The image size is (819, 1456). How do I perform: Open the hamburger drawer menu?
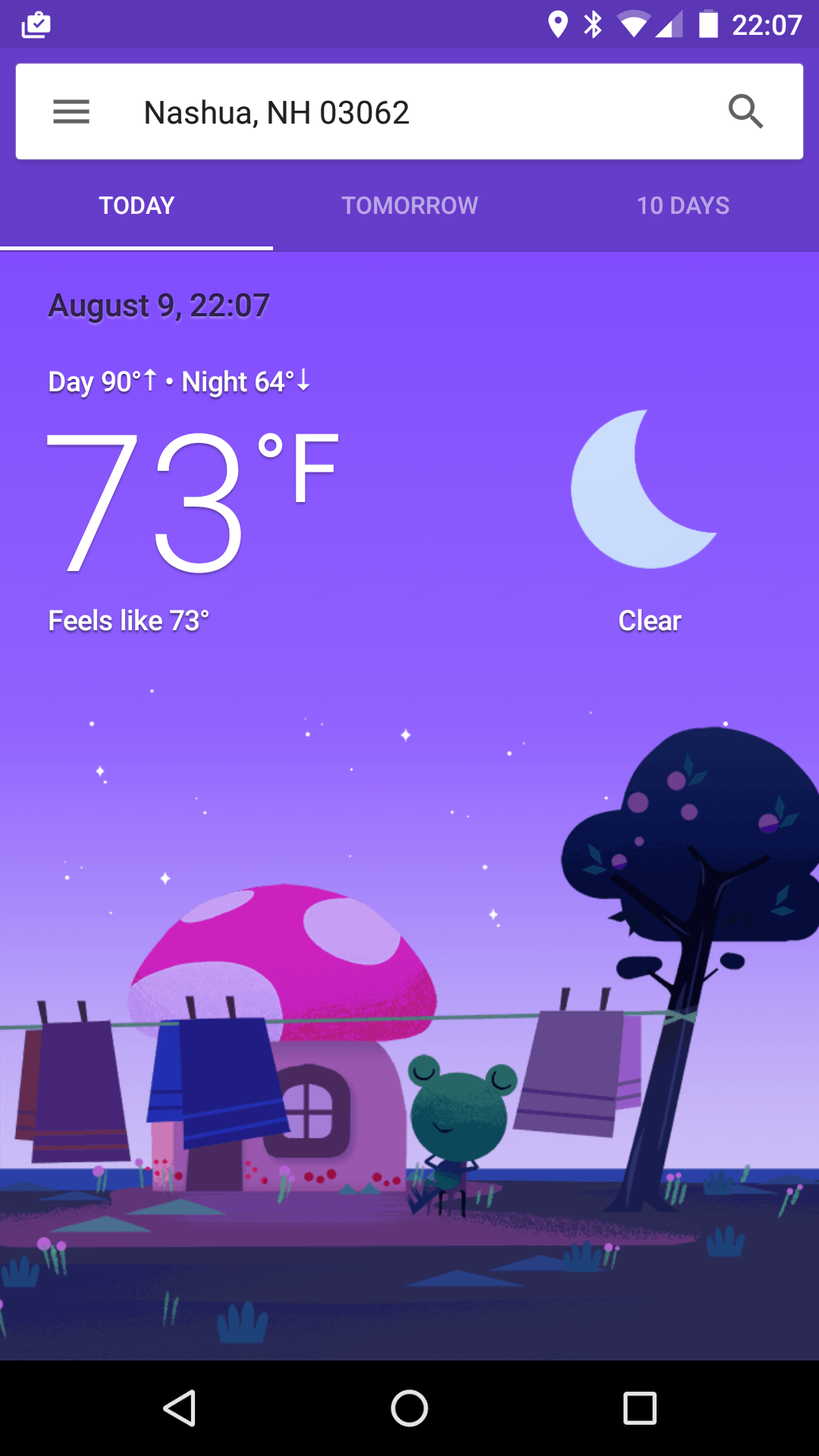pos(71,112)
